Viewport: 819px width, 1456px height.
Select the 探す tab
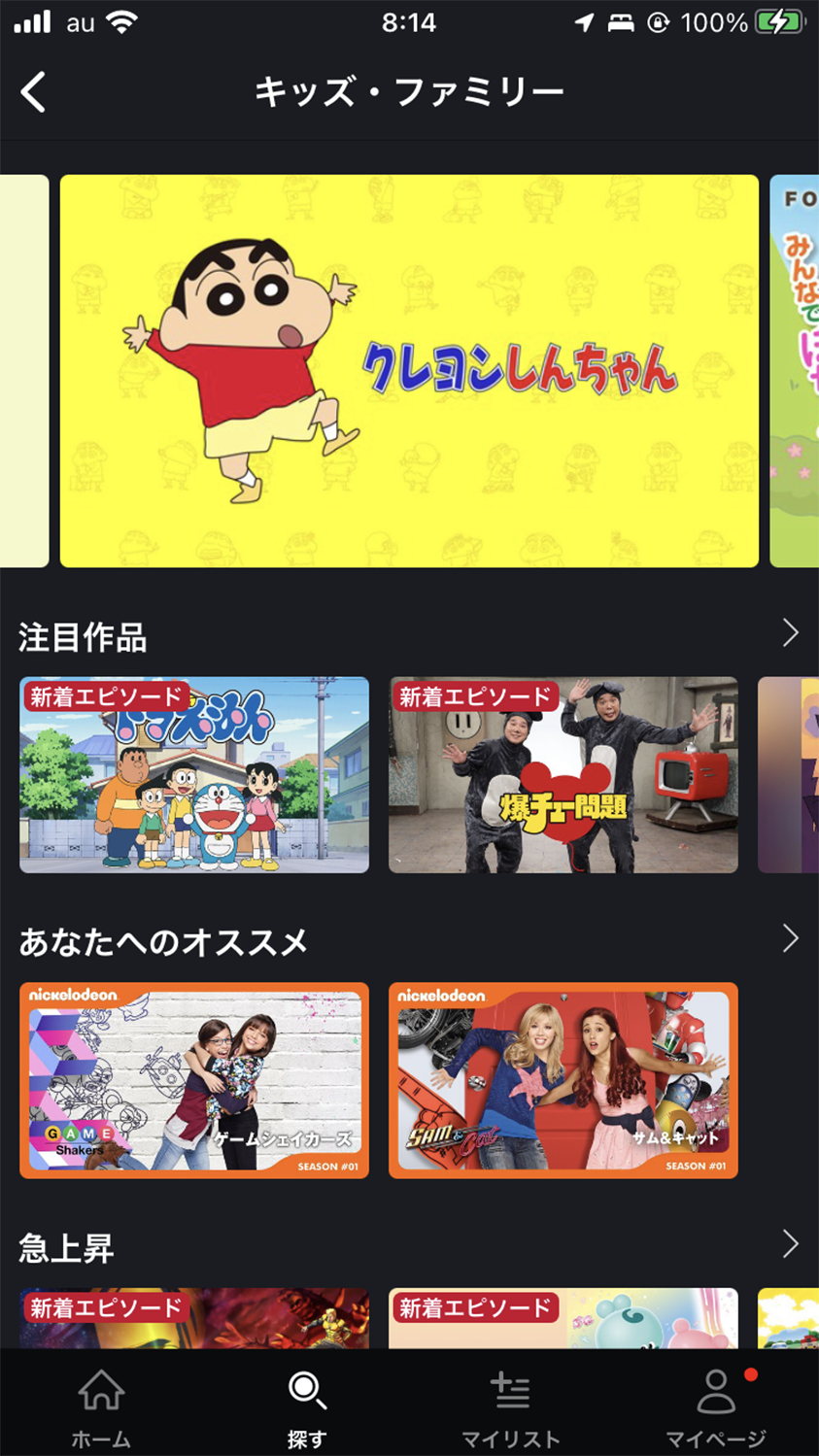[307, 1406]
